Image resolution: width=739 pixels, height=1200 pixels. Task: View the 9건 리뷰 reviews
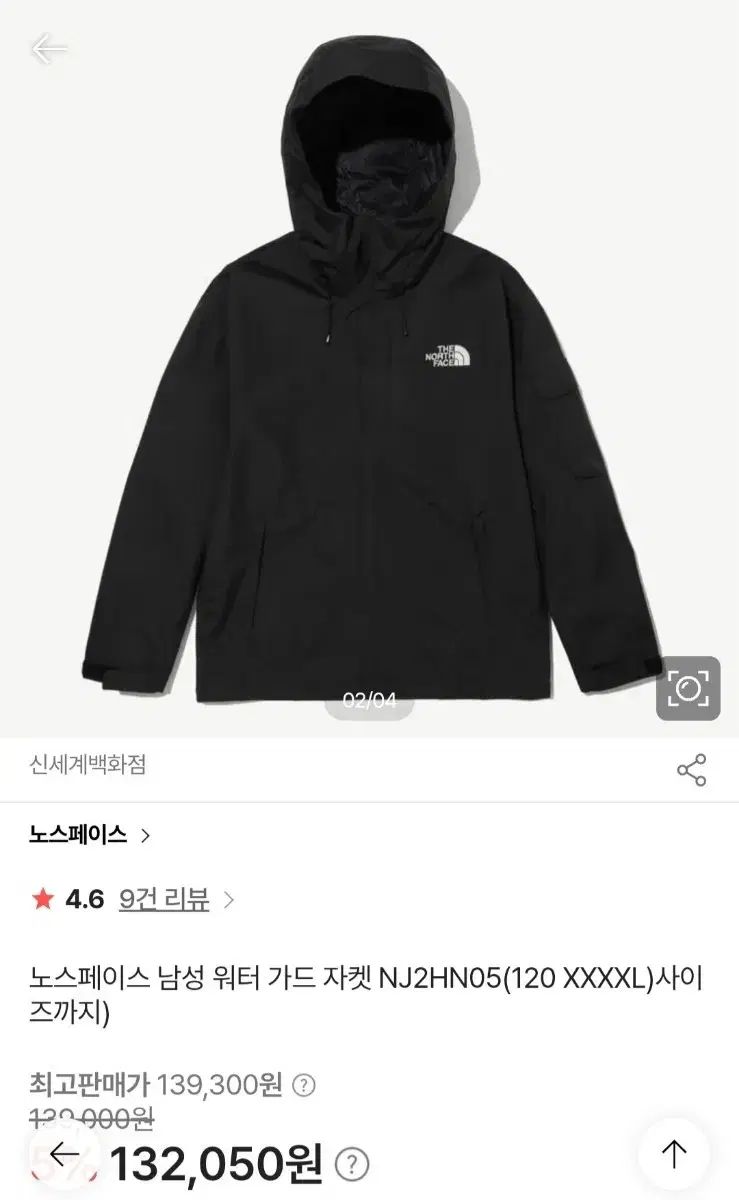coord(164,899)
